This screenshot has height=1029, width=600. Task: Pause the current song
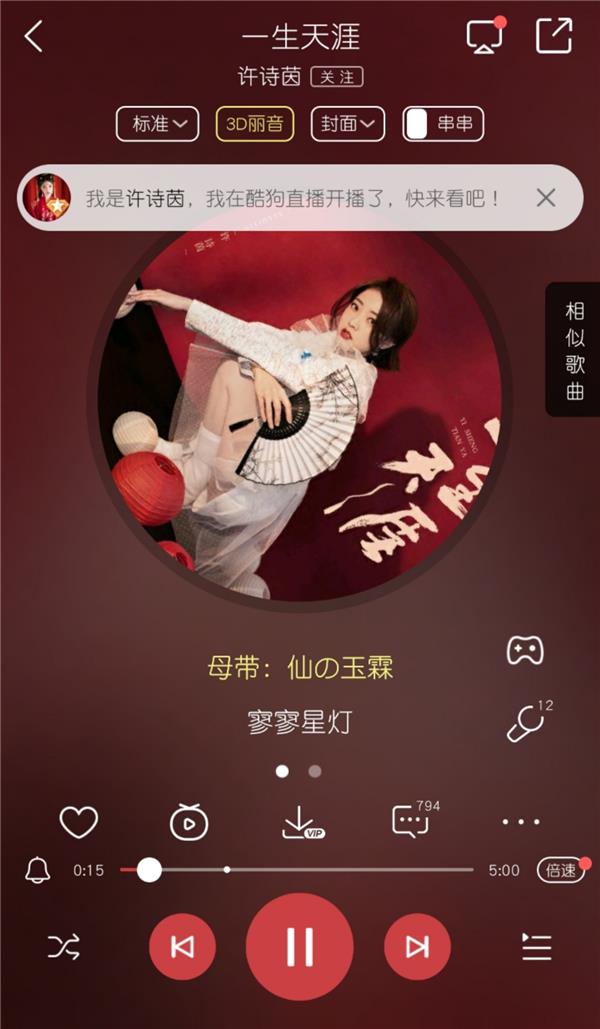299,946
